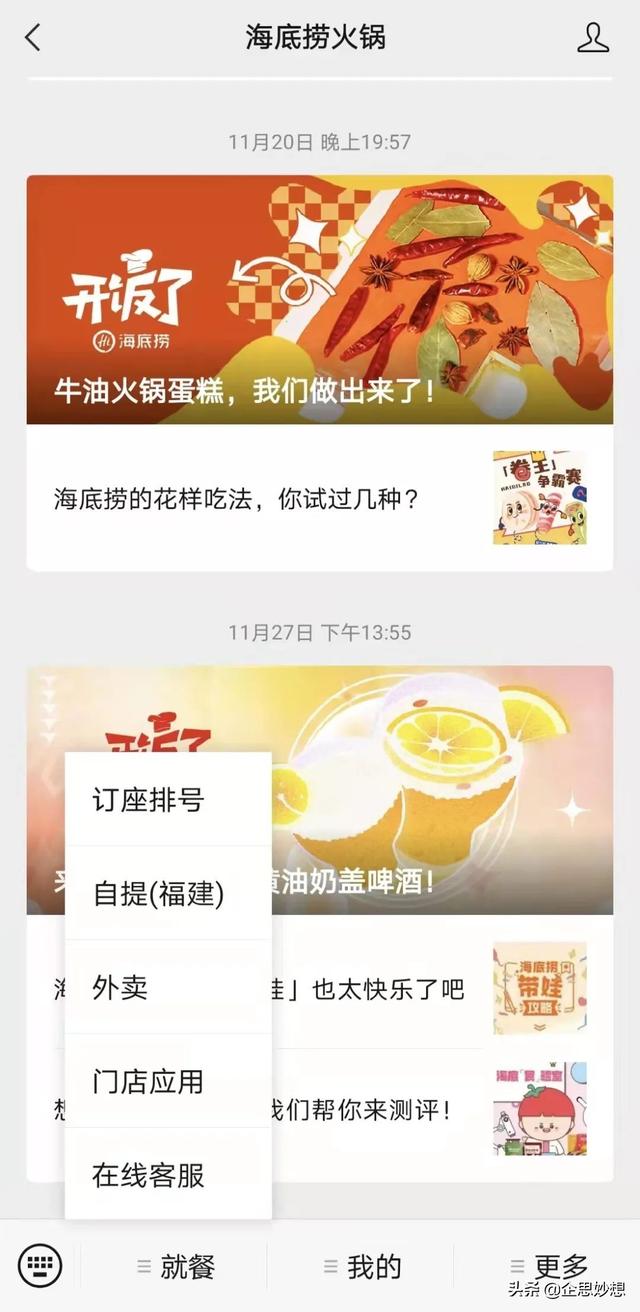Open the 我的 bottom menu
The image size is (640, 1312).
(362, 1267)
